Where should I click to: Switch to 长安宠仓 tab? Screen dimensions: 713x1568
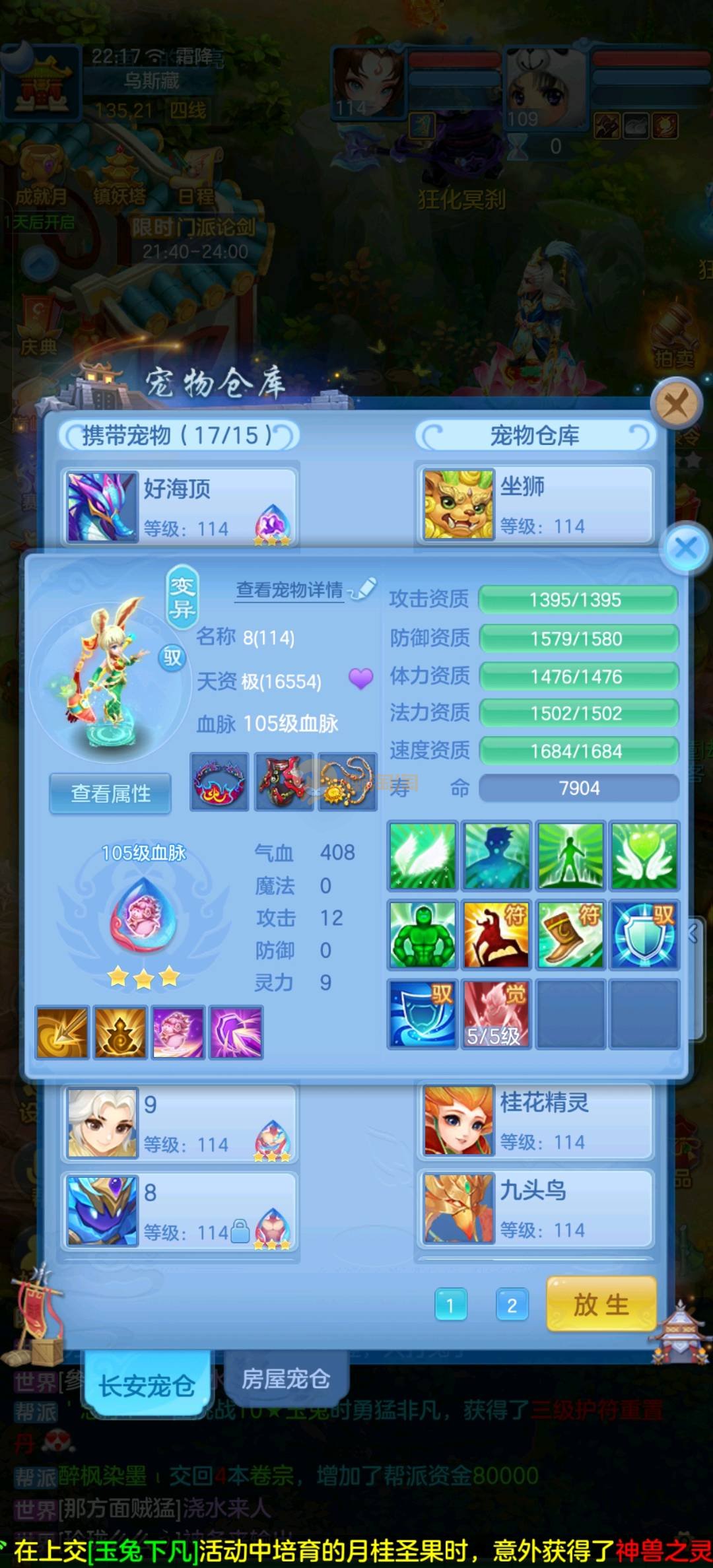[x=147, y=1385]
